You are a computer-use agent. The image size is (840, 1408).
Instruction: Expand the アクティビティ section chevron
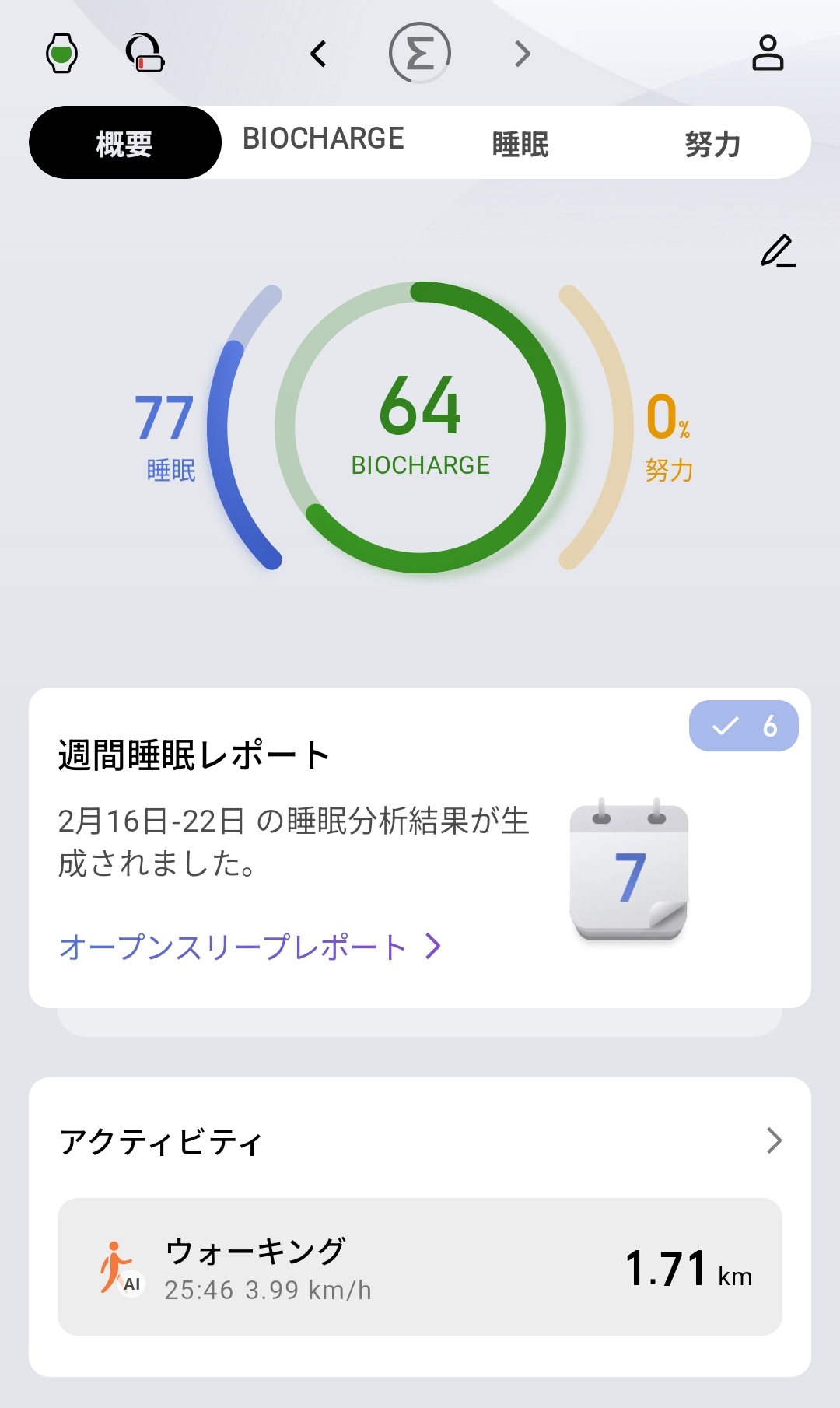point(773,1140)
